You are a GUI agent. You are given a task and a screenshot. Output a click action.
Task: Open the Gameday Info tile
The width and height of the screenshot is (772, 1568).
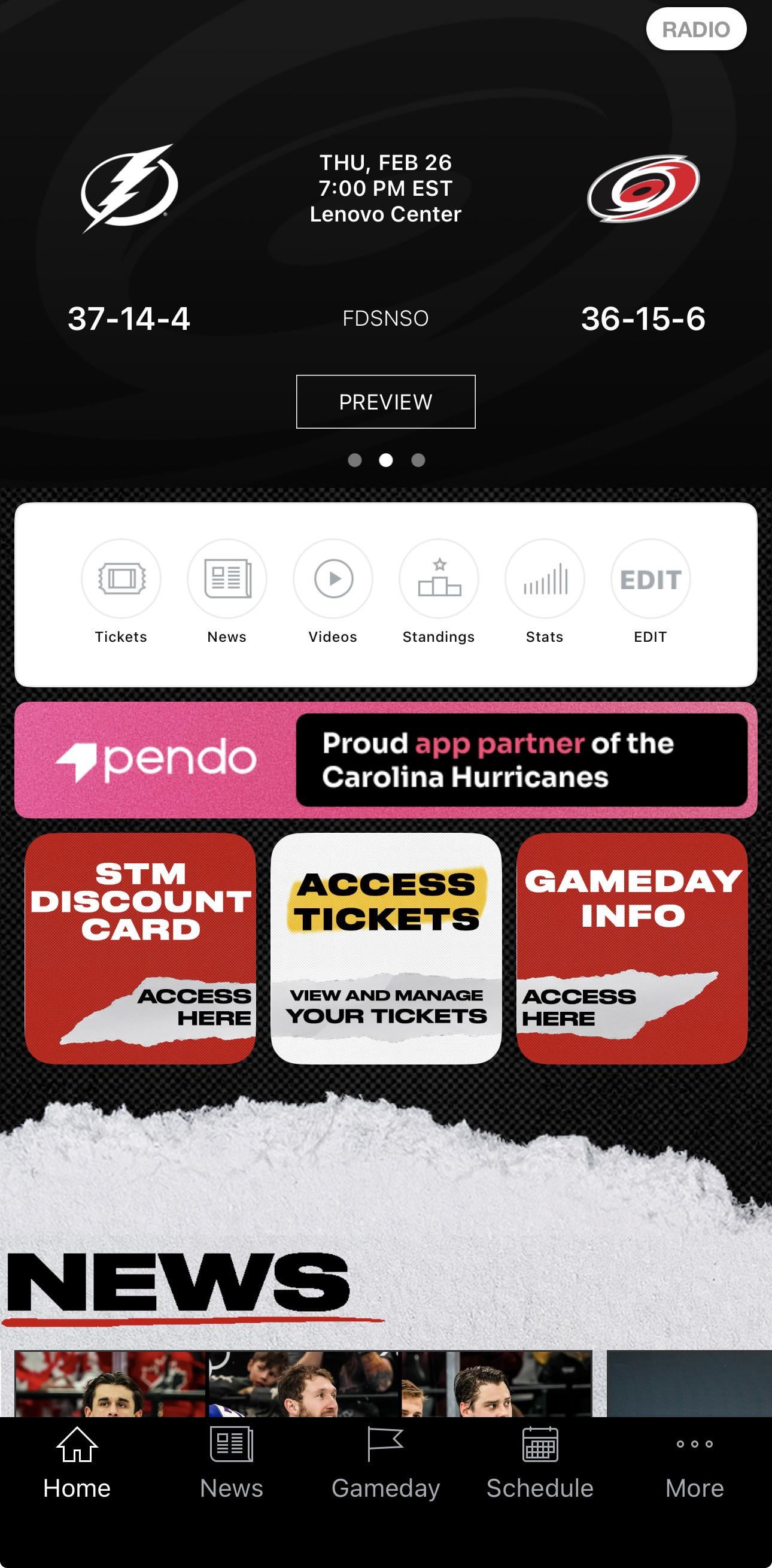click(631, 948)
